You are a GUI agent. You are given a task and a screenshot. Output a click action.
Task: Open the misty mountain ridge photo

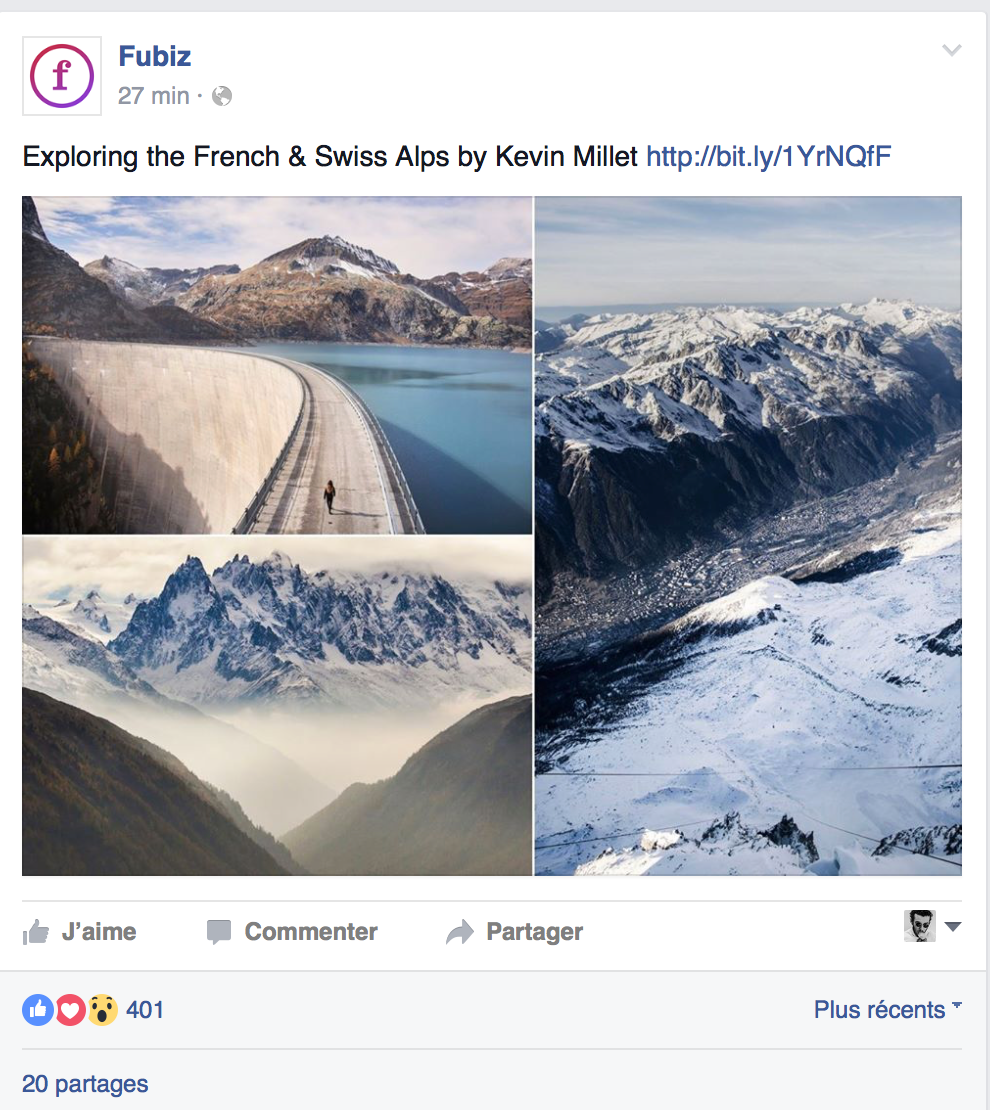277,706
